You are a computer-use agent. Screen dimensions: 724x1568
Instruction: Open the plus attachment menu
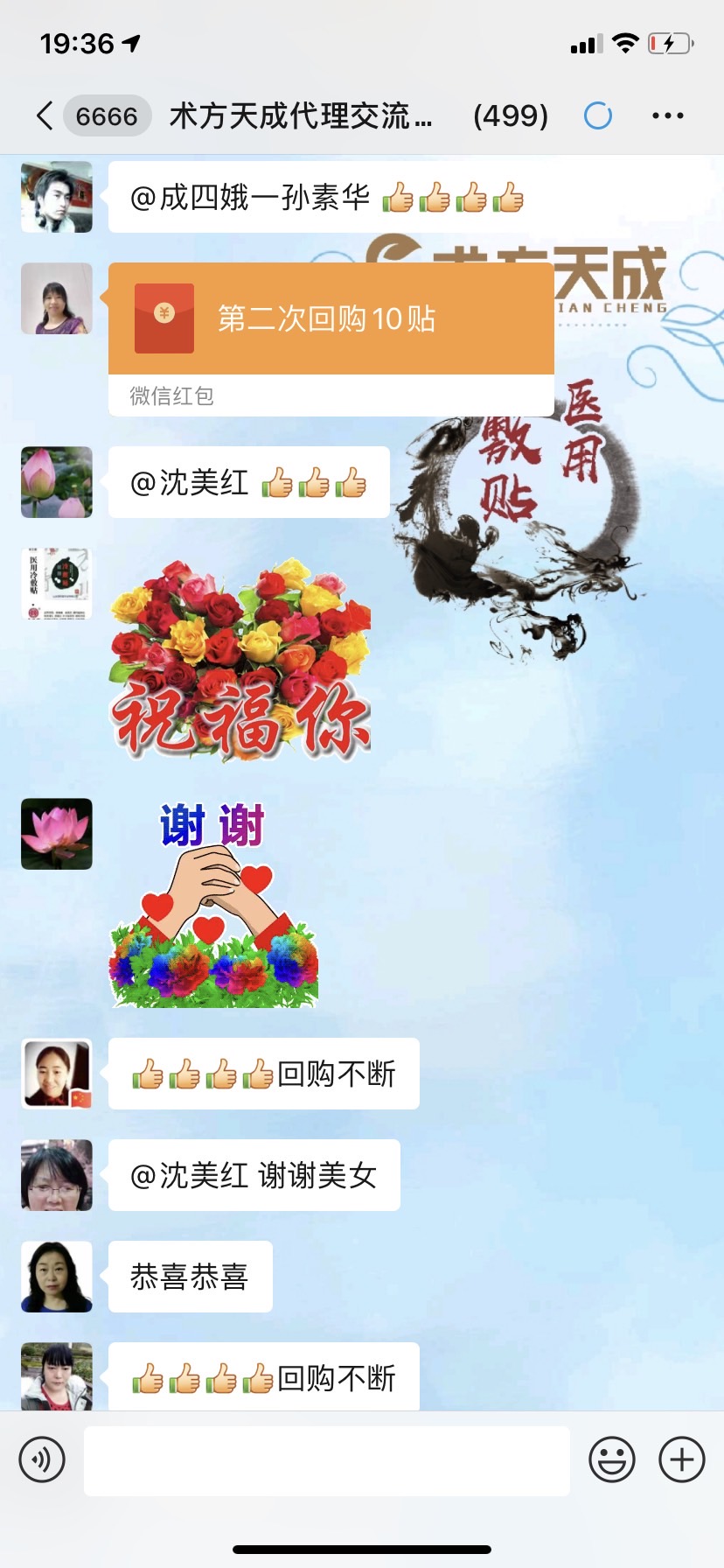point(681,1459)
